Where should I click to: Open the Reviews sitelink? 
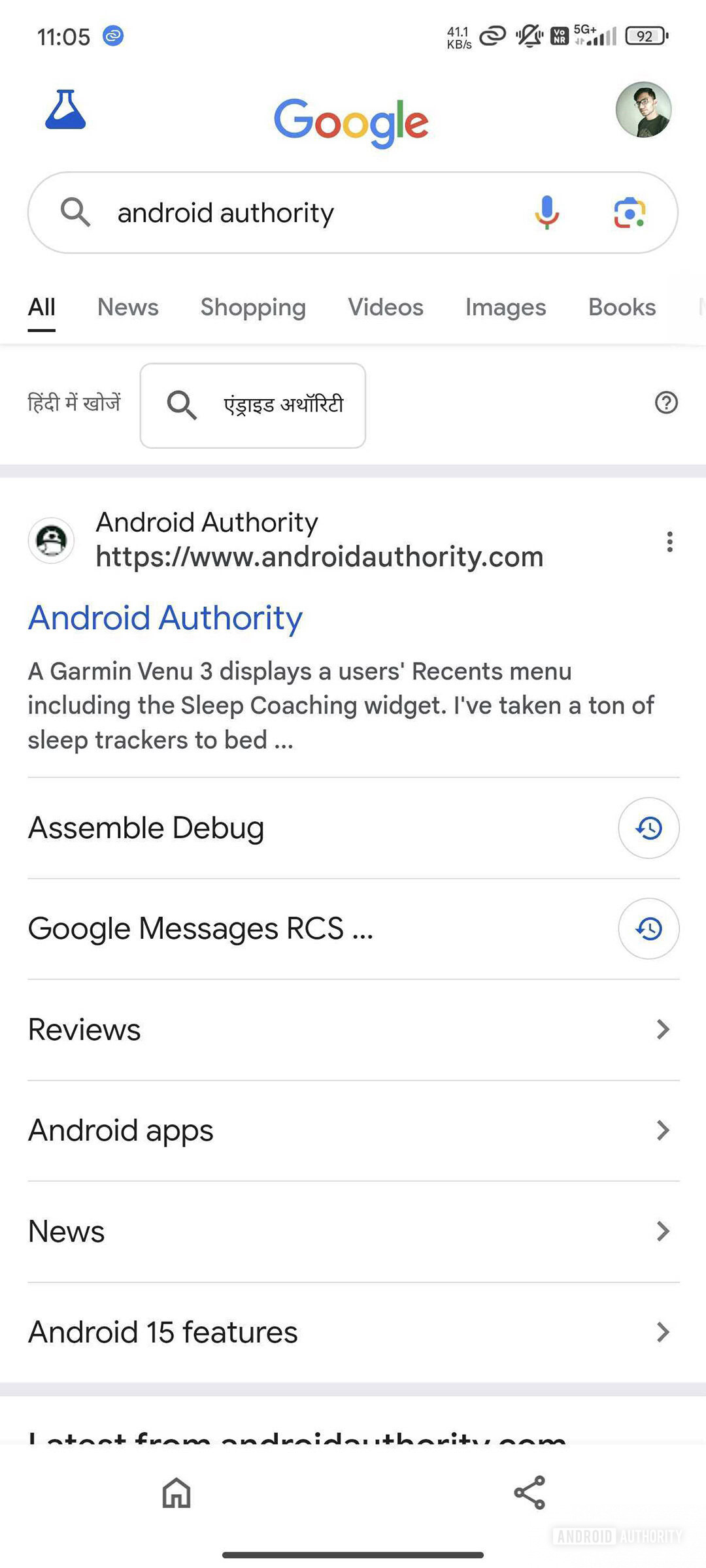pos(85,1030)
